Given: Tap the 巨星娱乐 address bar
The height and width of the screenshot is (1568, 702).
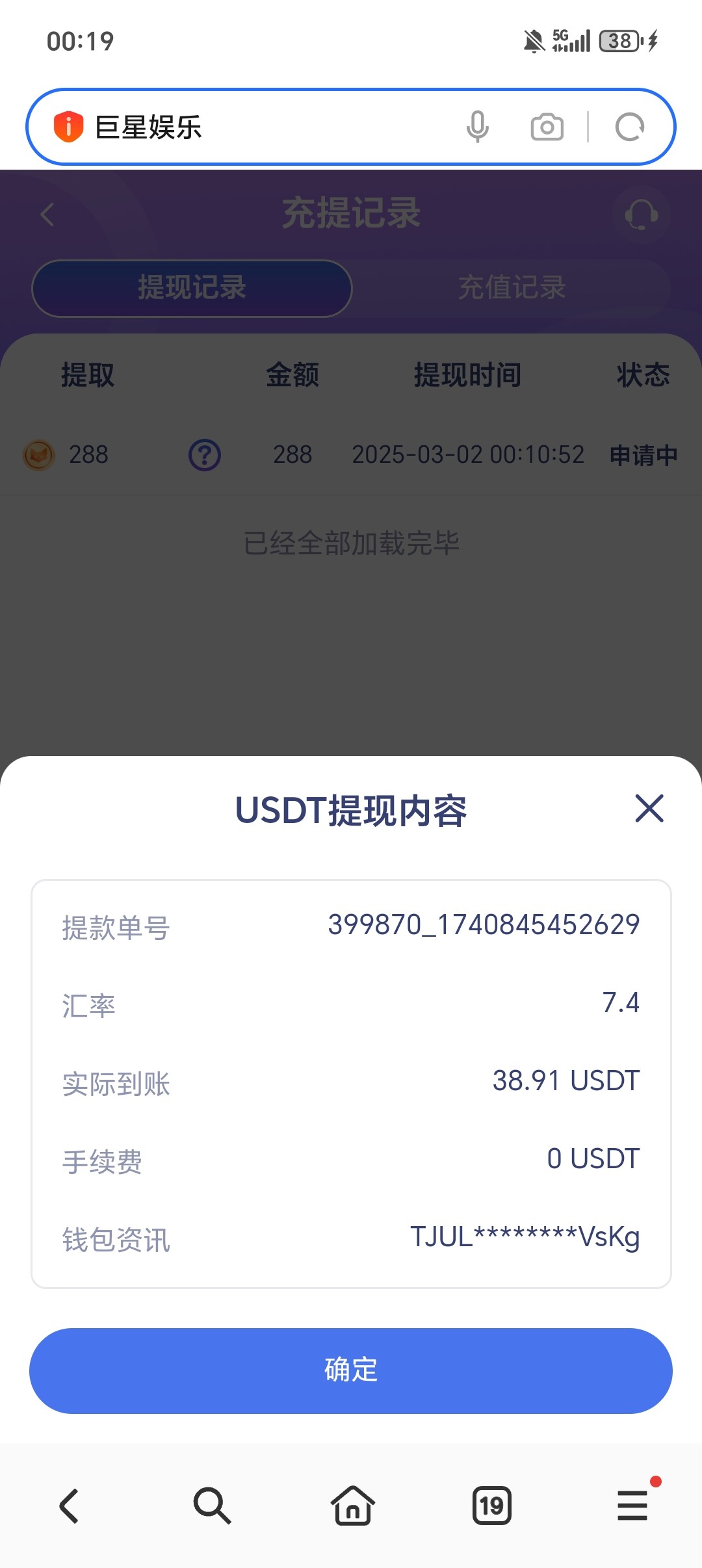Looking at the screenshot, I should [260, 127].
